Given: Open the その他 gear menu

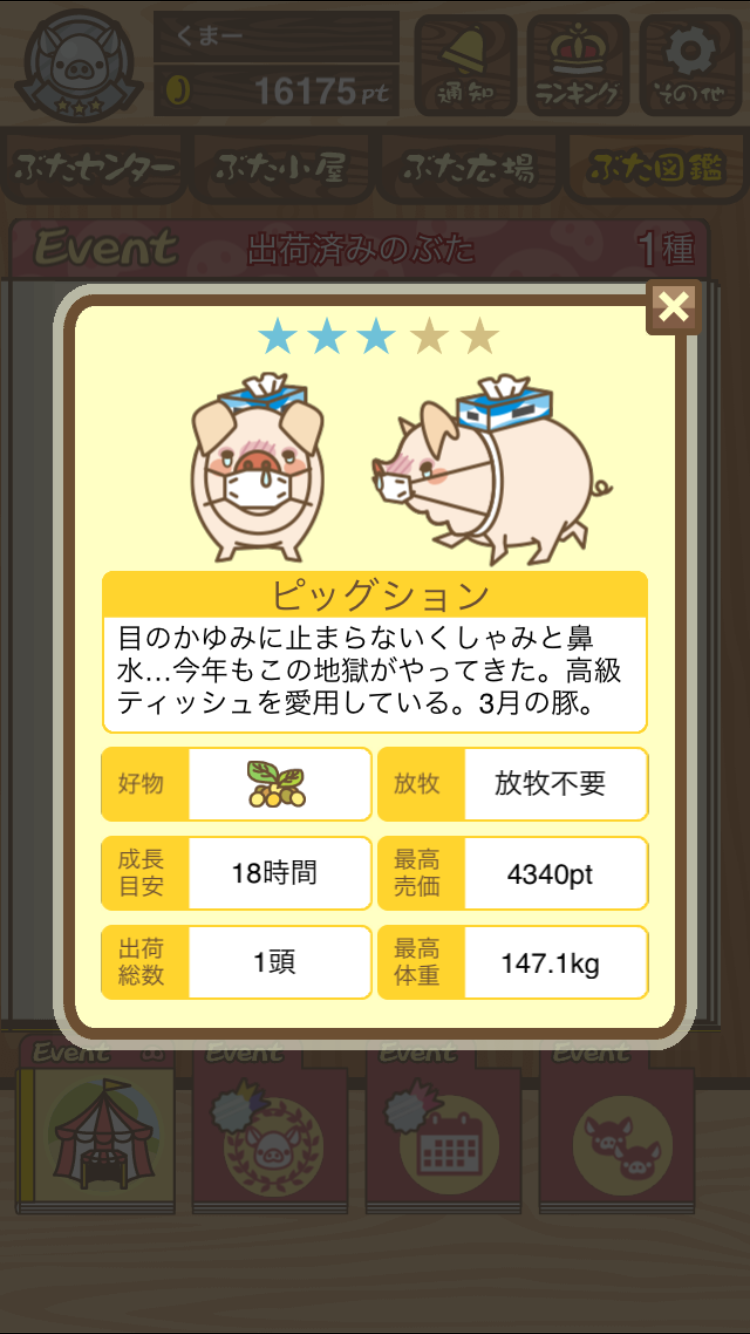Looking at the screenshot, I should coord(691,65).
